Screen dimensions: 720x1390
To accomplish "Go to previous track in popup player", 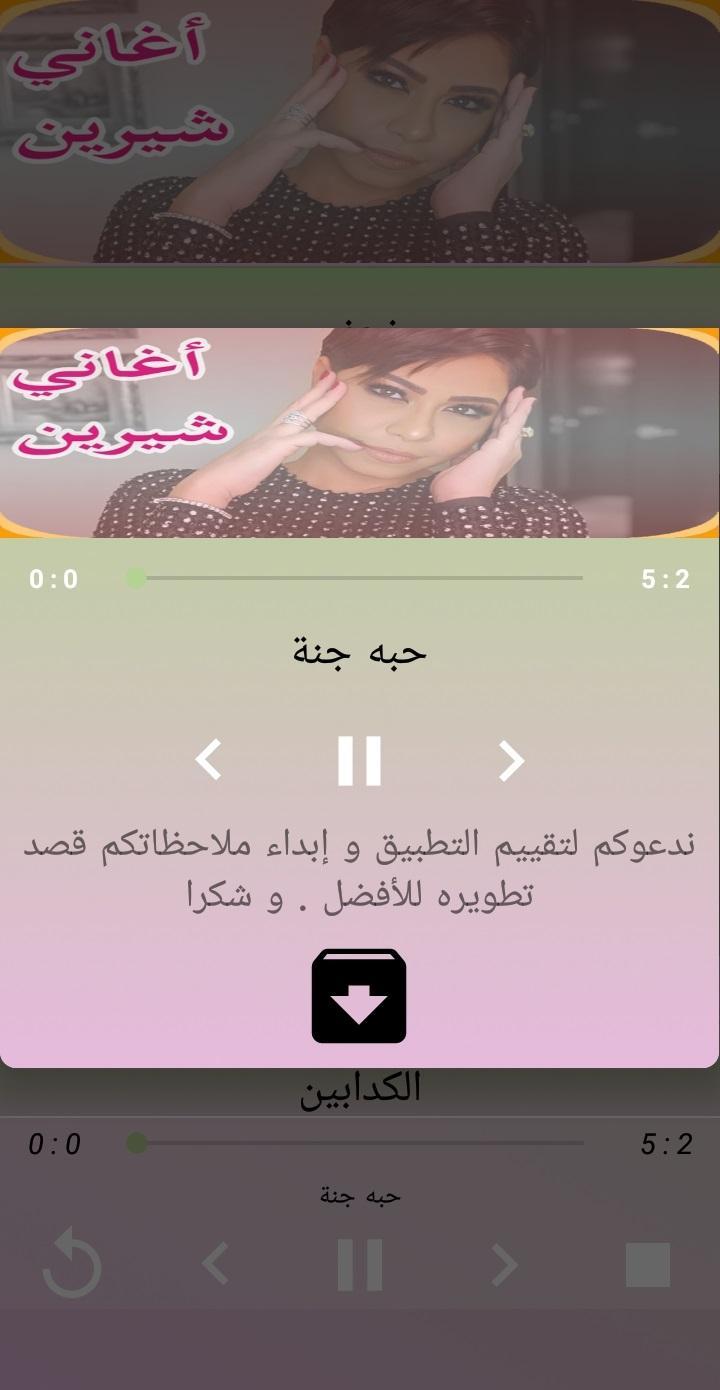I will point(208,760).
